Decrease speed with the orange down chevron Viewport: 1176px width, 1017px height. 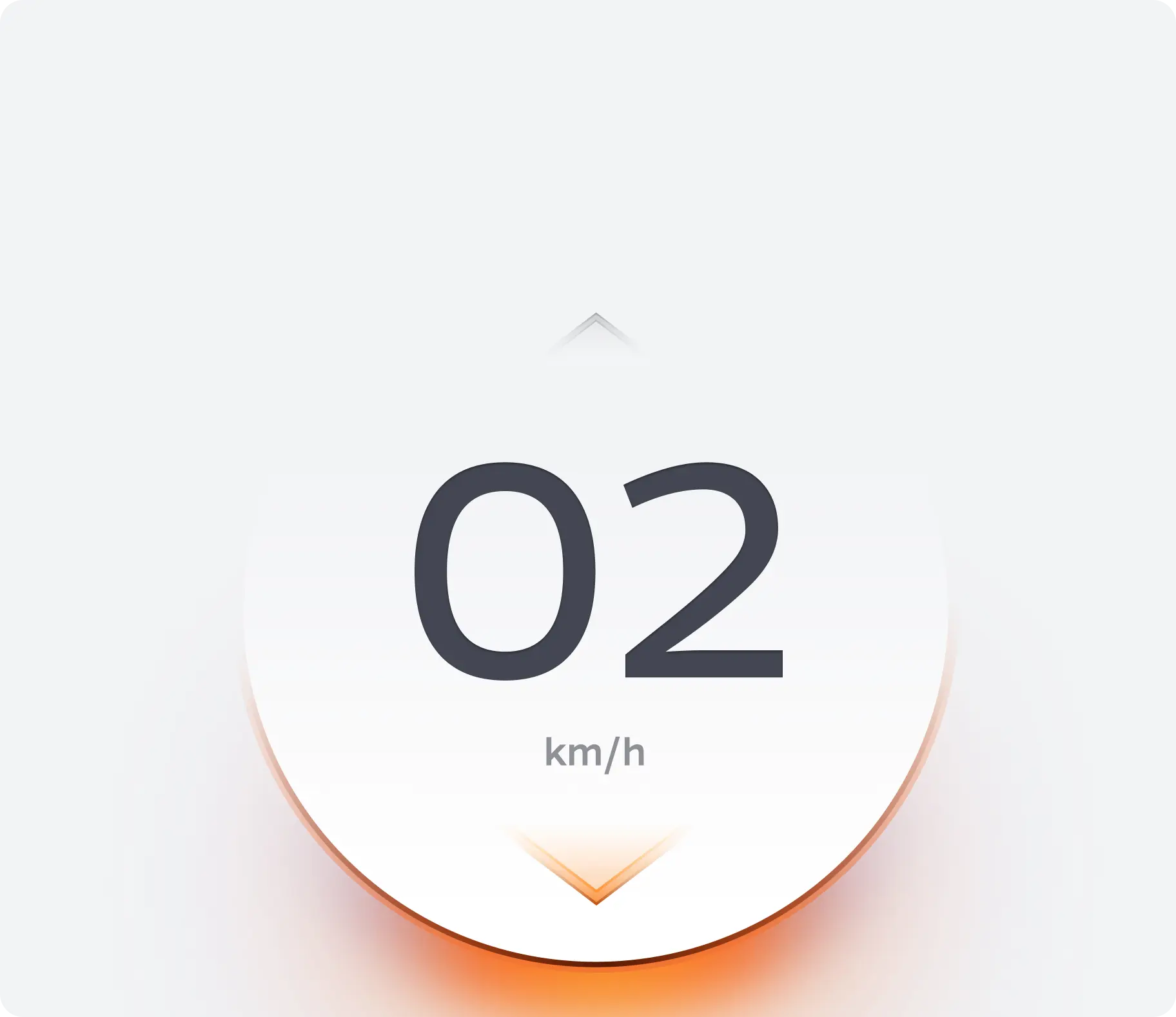tap(596, 870)
